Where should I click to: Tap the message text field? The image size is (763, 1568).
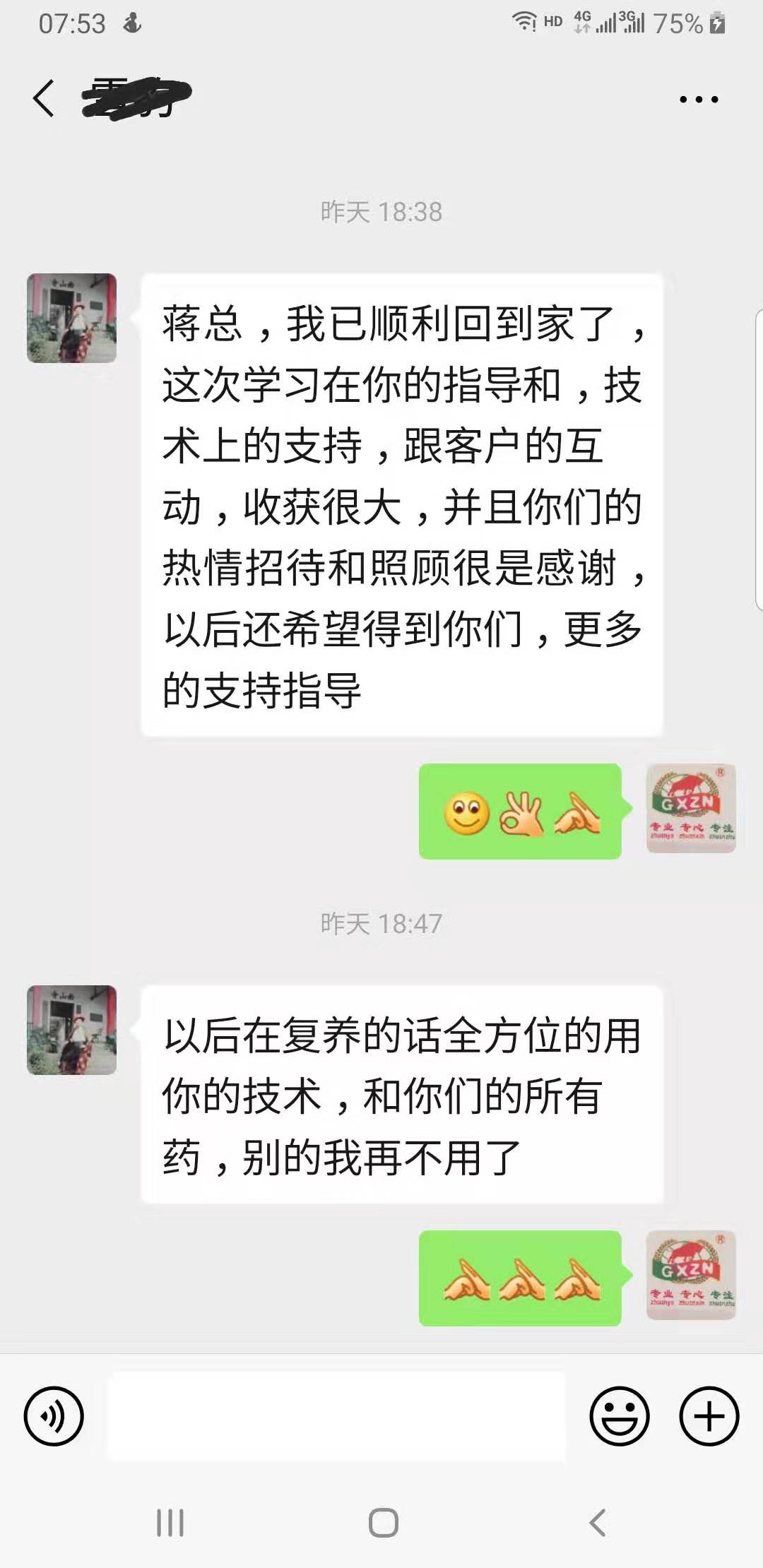(x=336, y=1416)
